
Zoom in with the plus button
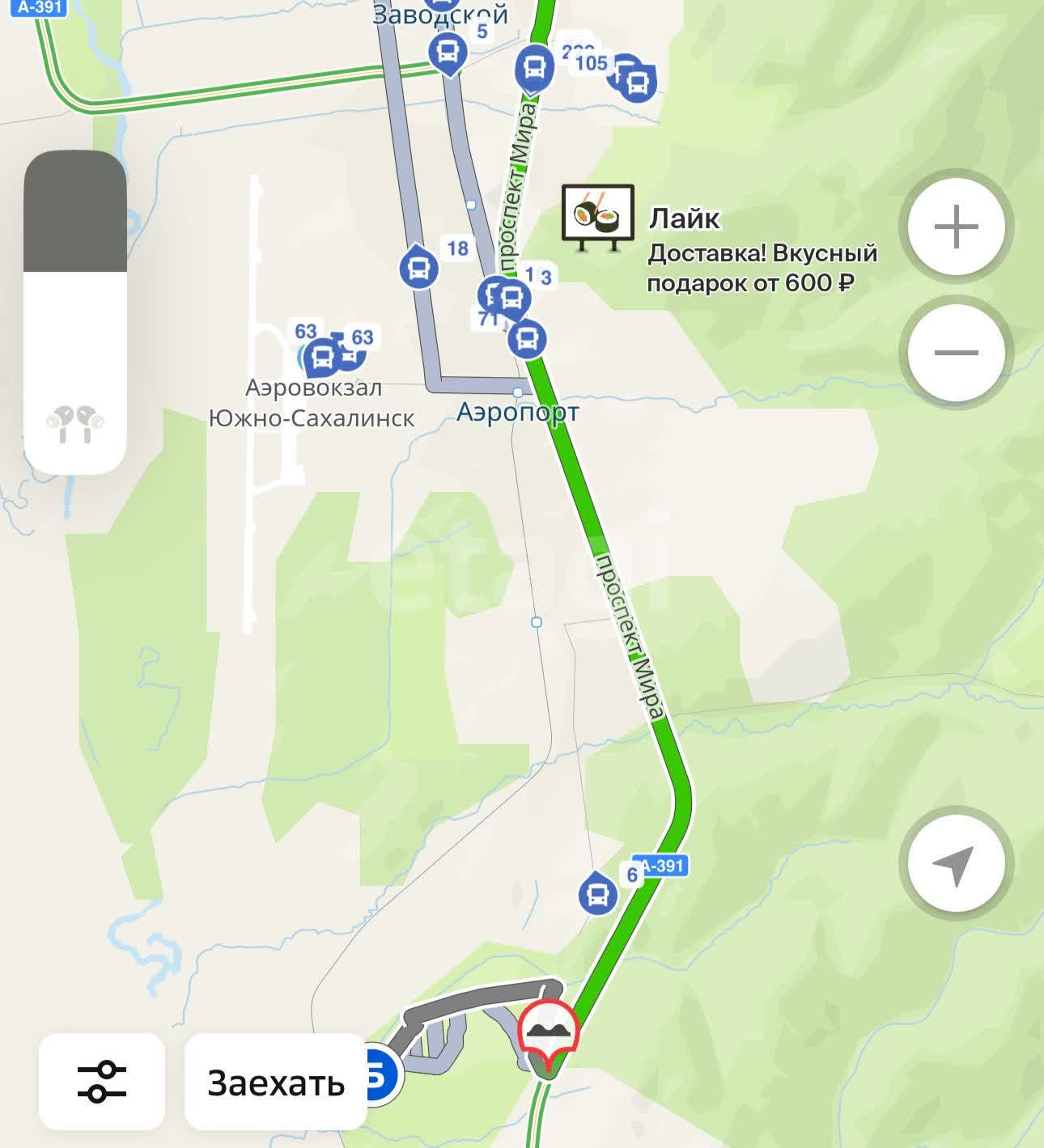[956, 227]
